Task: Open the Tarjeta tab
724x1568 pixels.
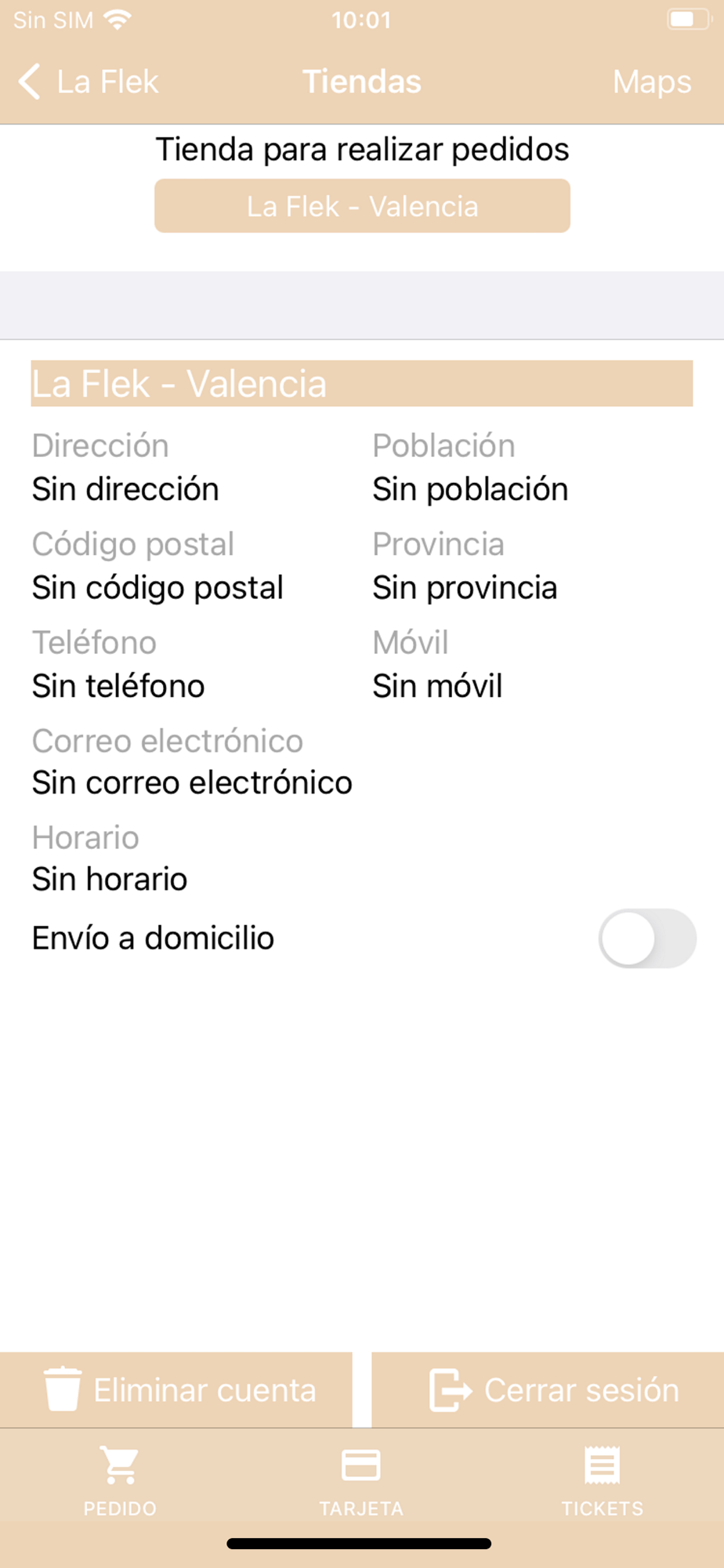Action: coord(361,1479)
